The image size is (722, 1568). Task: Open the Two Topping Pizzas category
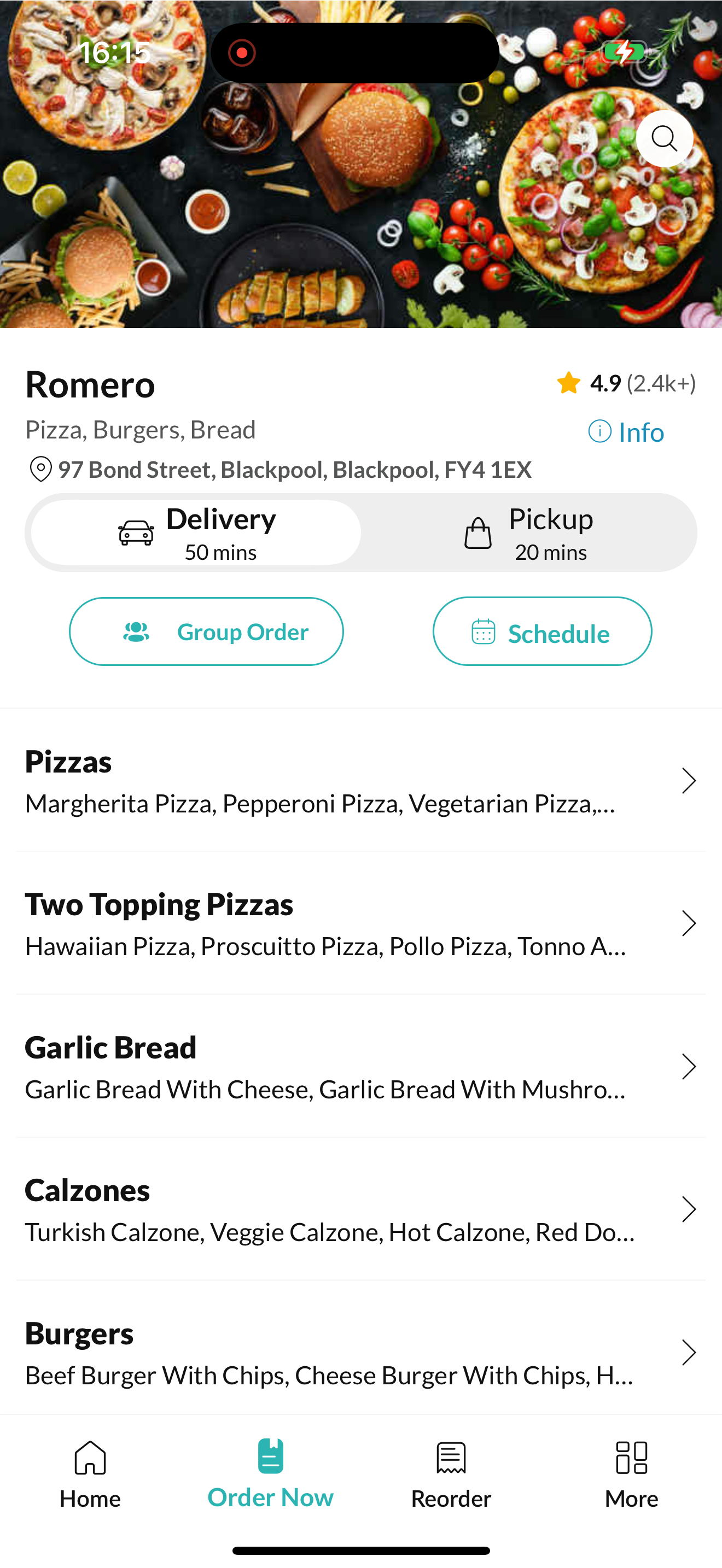coord(361,923)
